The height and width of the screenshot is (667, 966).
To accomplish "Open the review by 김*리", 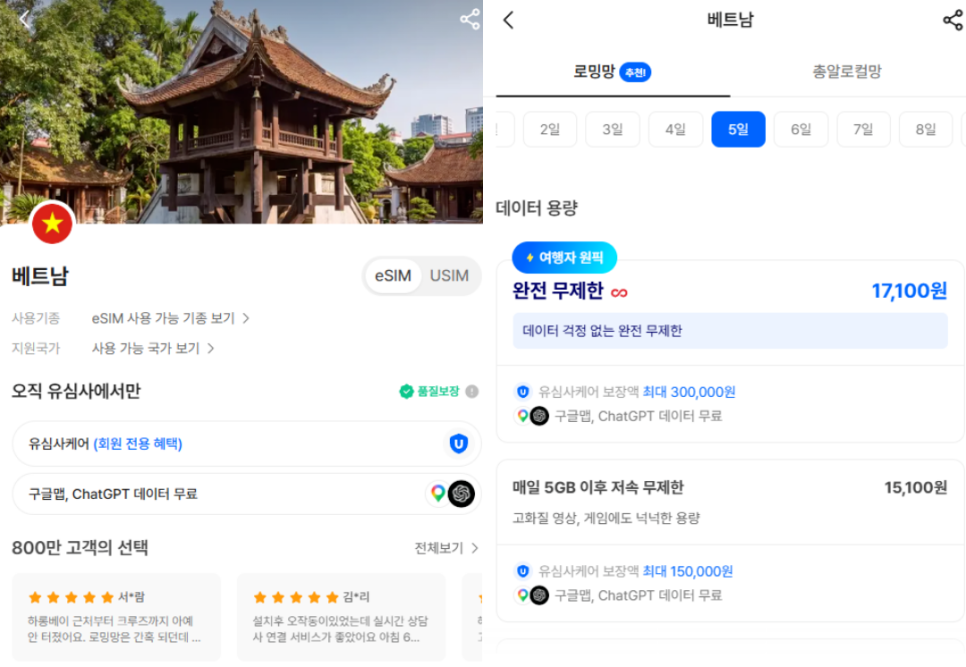I will point(341,616).
